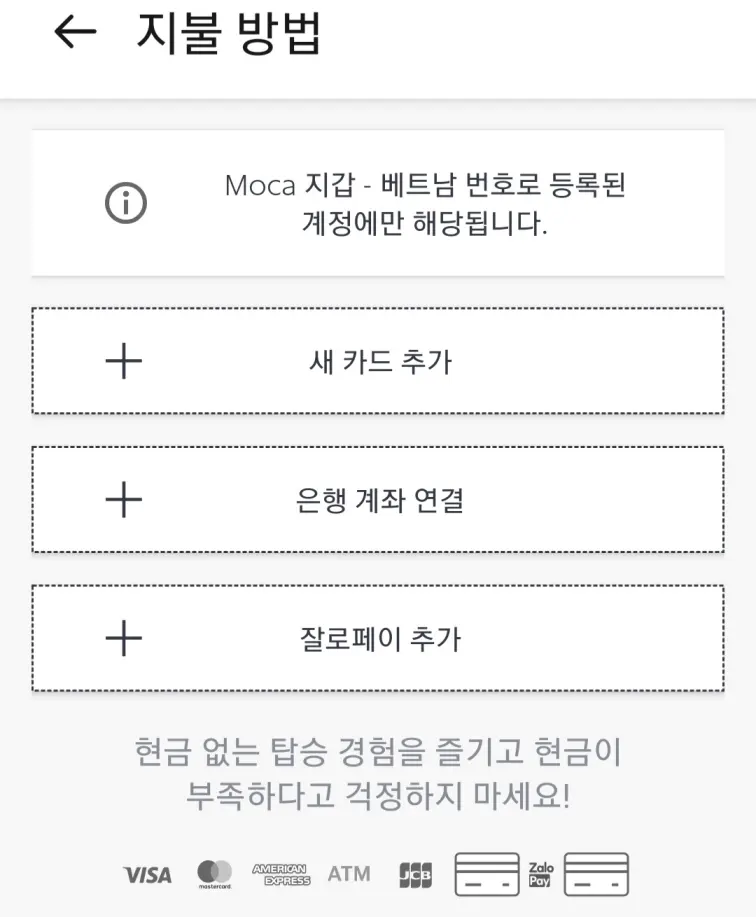Link a bank account via 은행 계좌 연결
Screen dimensions: 756x917
[378, 499]
